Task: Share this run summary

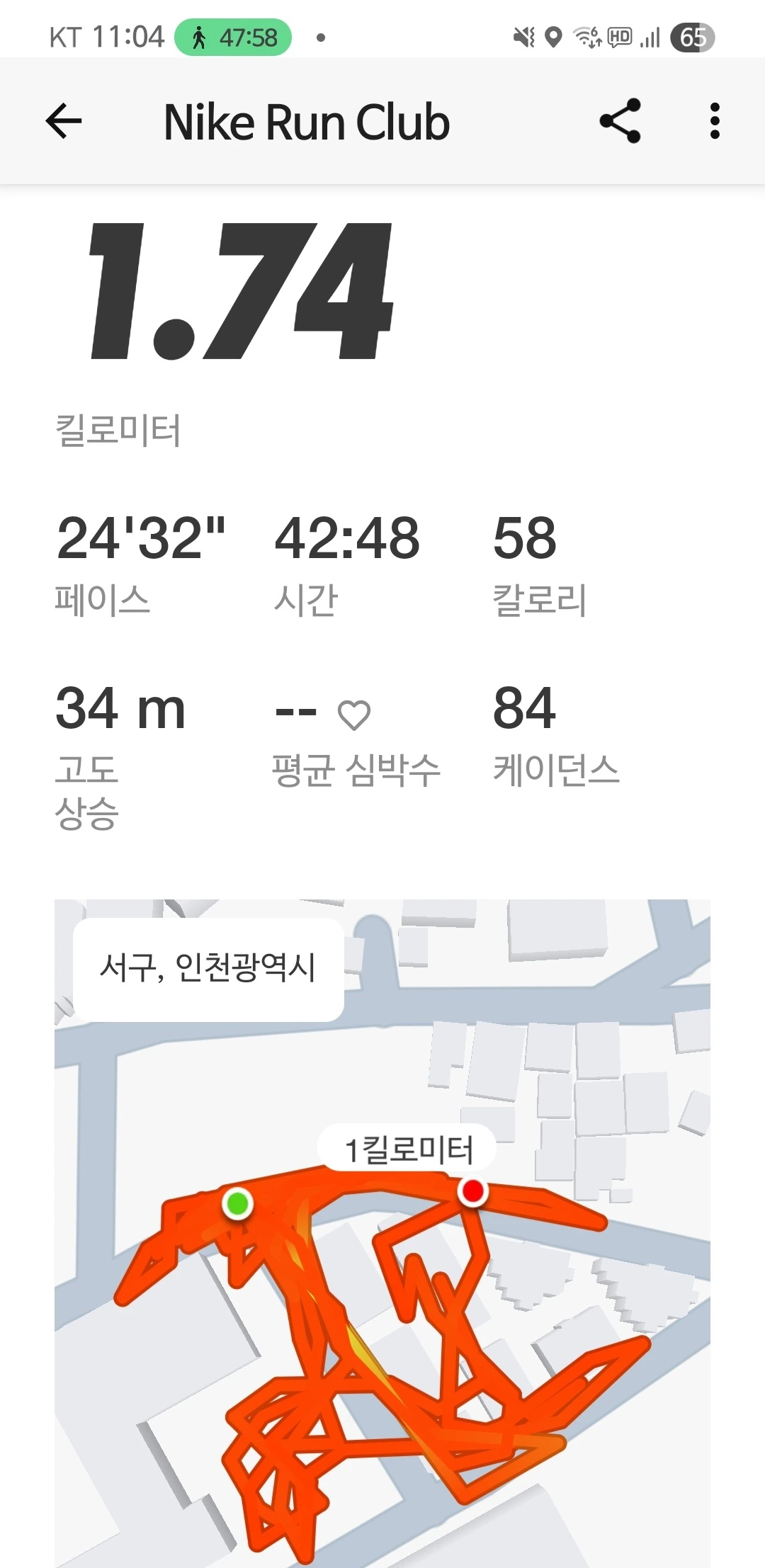Action: click(x=620, y=121)
